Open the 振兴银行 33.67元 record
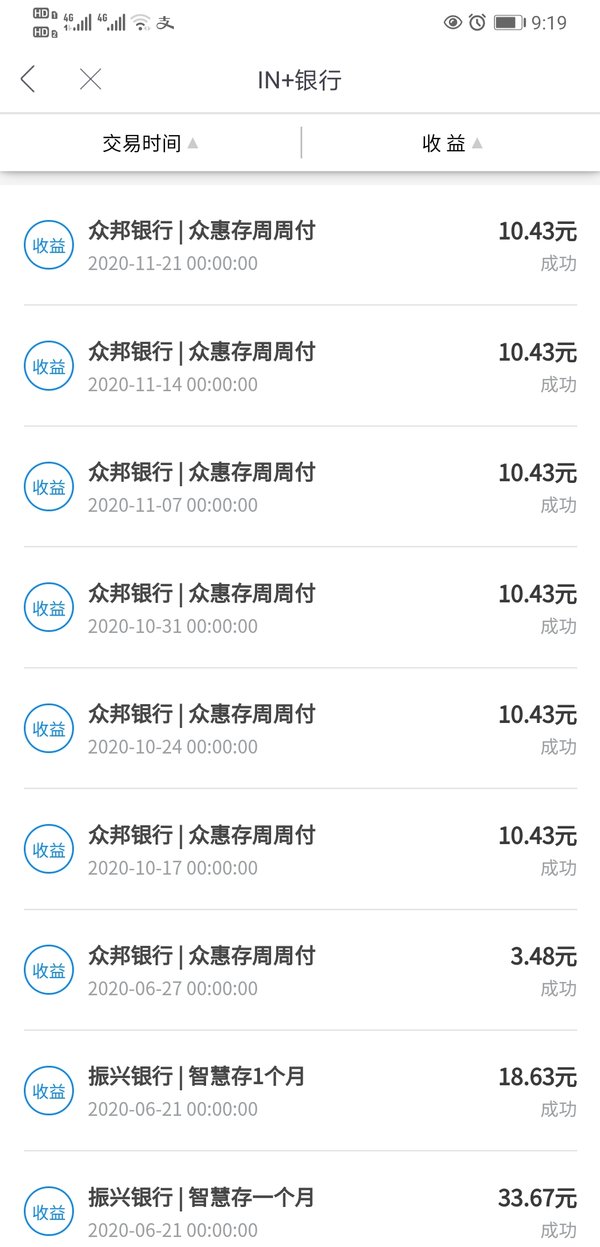600x1247 pixels. tap(300, 1200)
